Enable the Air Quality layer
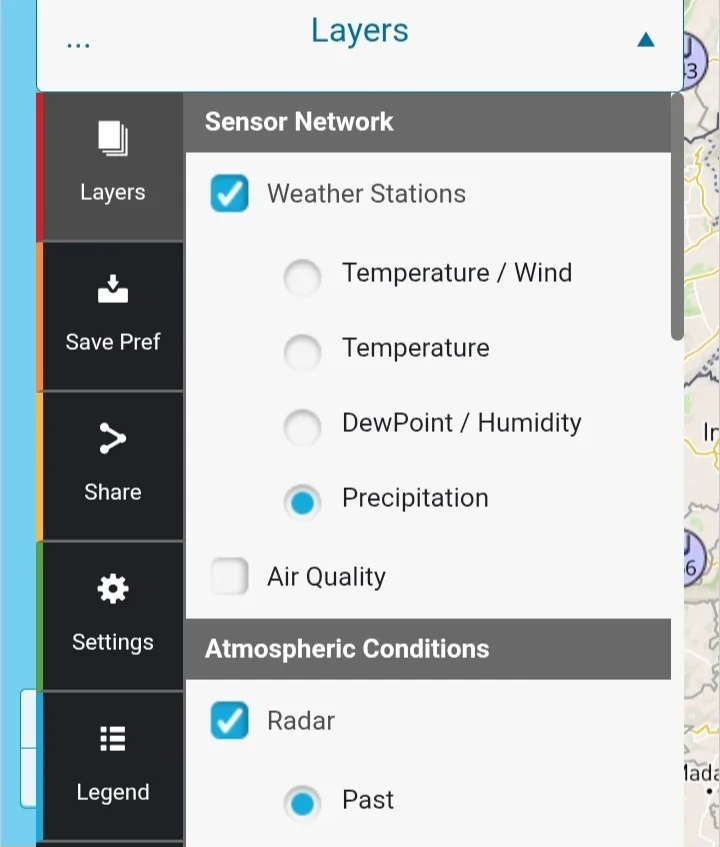Viewport: 720px width, 847px height. [230, 577]
